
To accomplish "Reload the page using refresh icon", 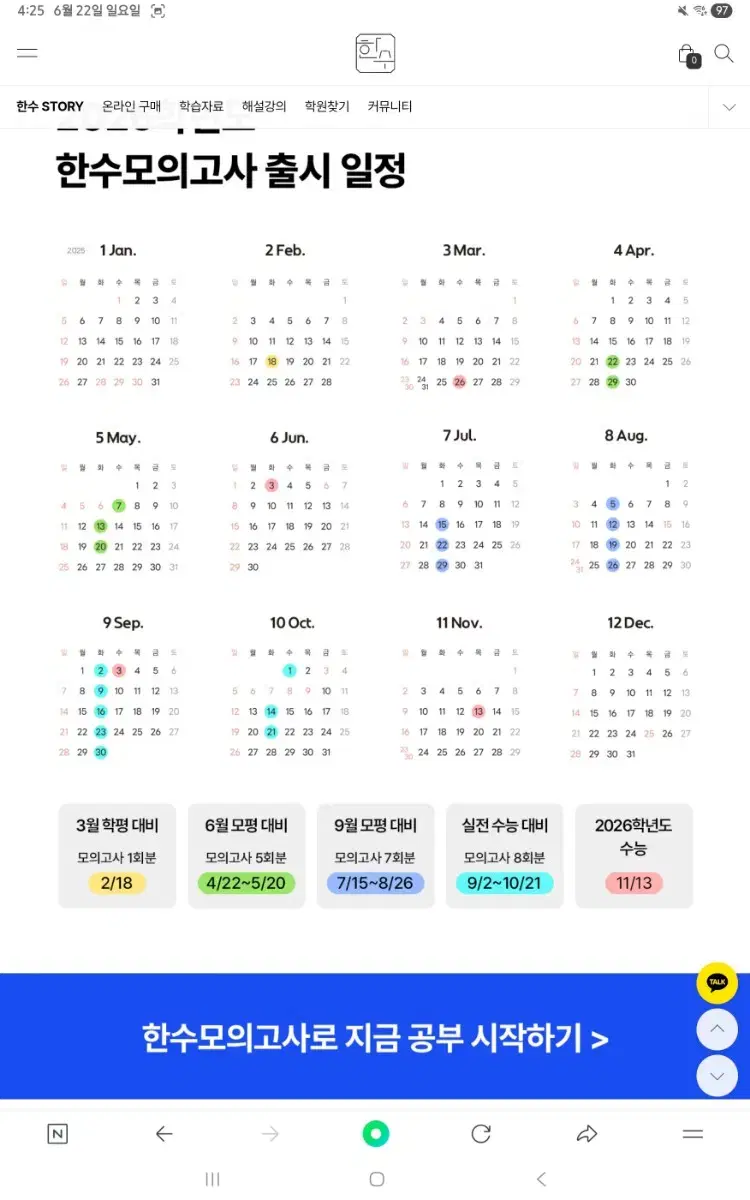I will [x=480, y=1133].
